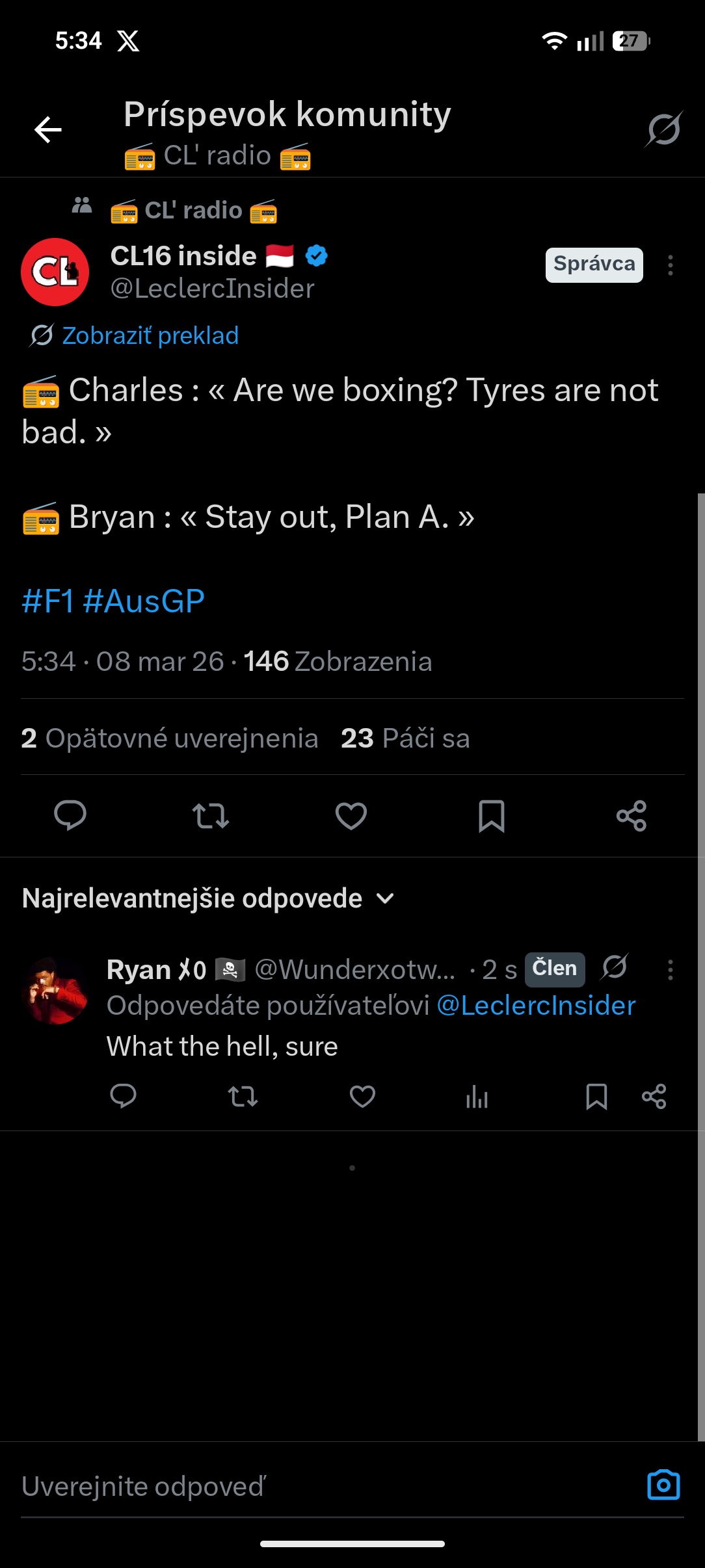View the 2 Opätovné uverejnenia list
The image size is (705, 1568).
coord(170,738)
